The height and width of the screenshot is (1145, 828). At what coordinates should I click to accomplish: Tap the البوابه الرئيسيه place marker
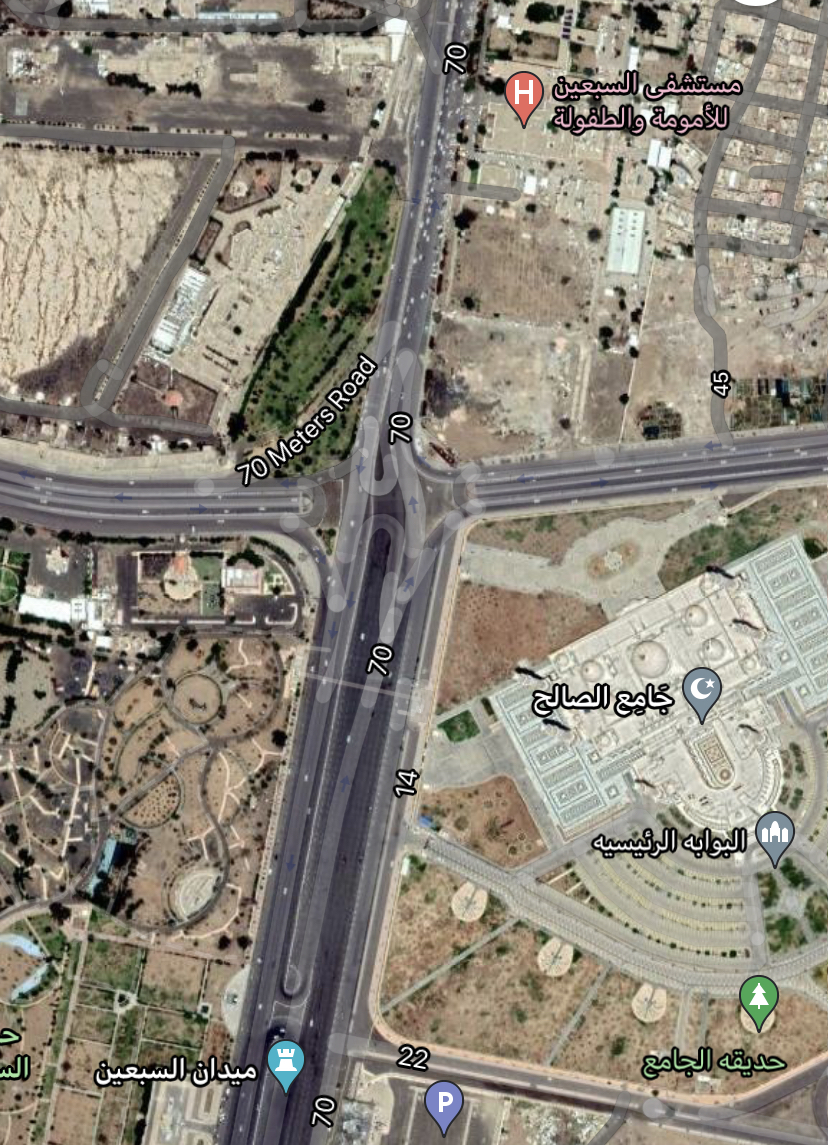pos(776,835)
